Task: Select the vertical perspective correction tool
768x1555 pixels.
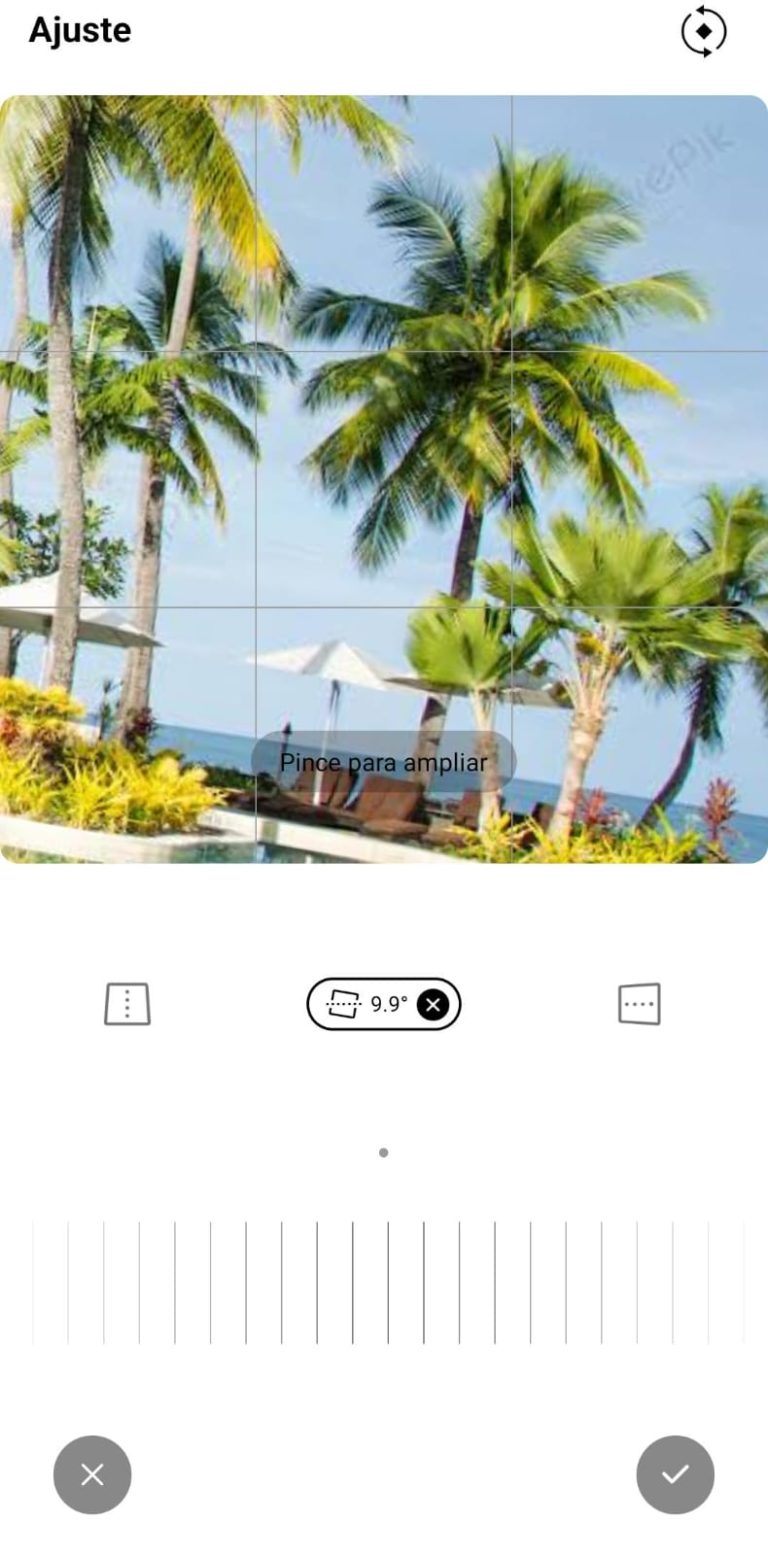Action: (127, 1004)
